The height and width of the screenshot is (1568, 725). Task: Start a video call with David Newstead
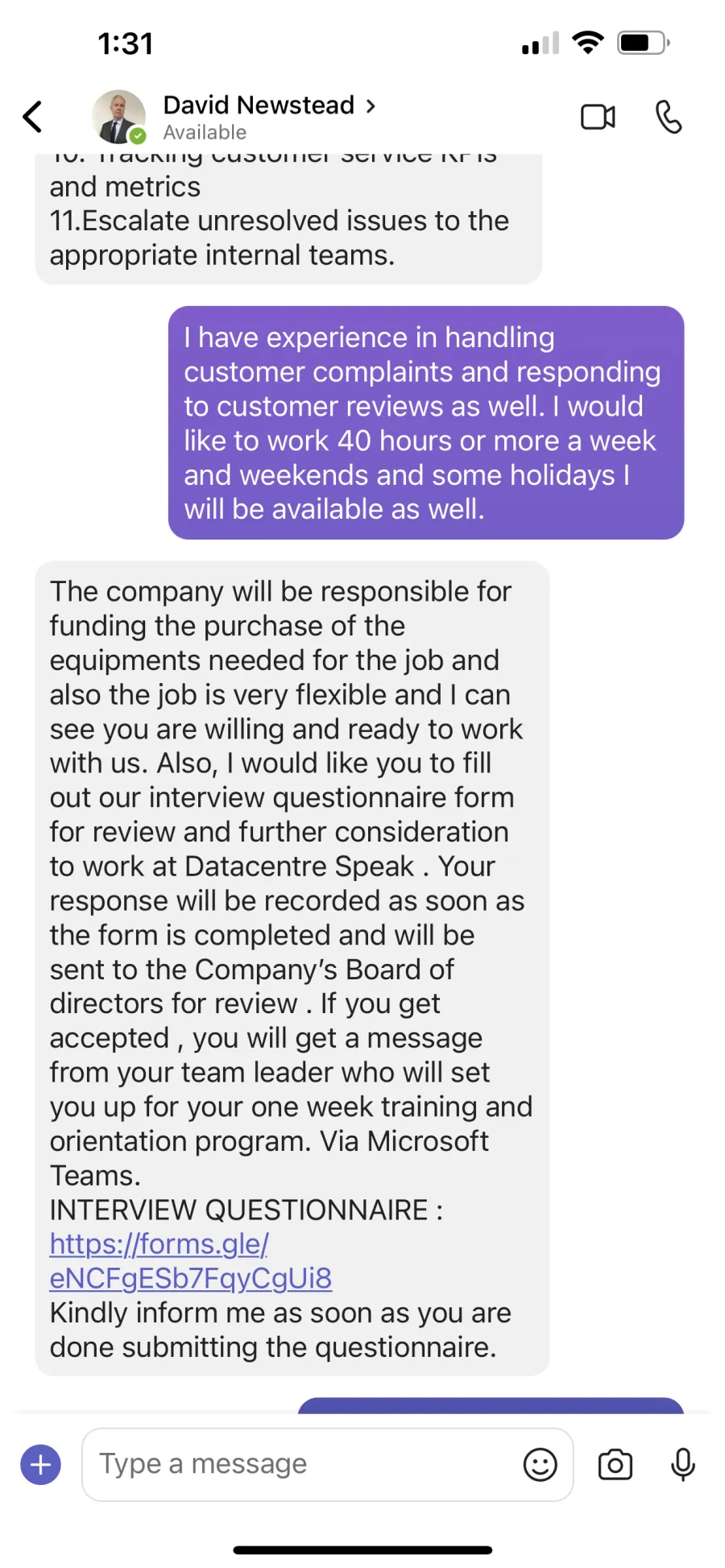click(598, 118)
